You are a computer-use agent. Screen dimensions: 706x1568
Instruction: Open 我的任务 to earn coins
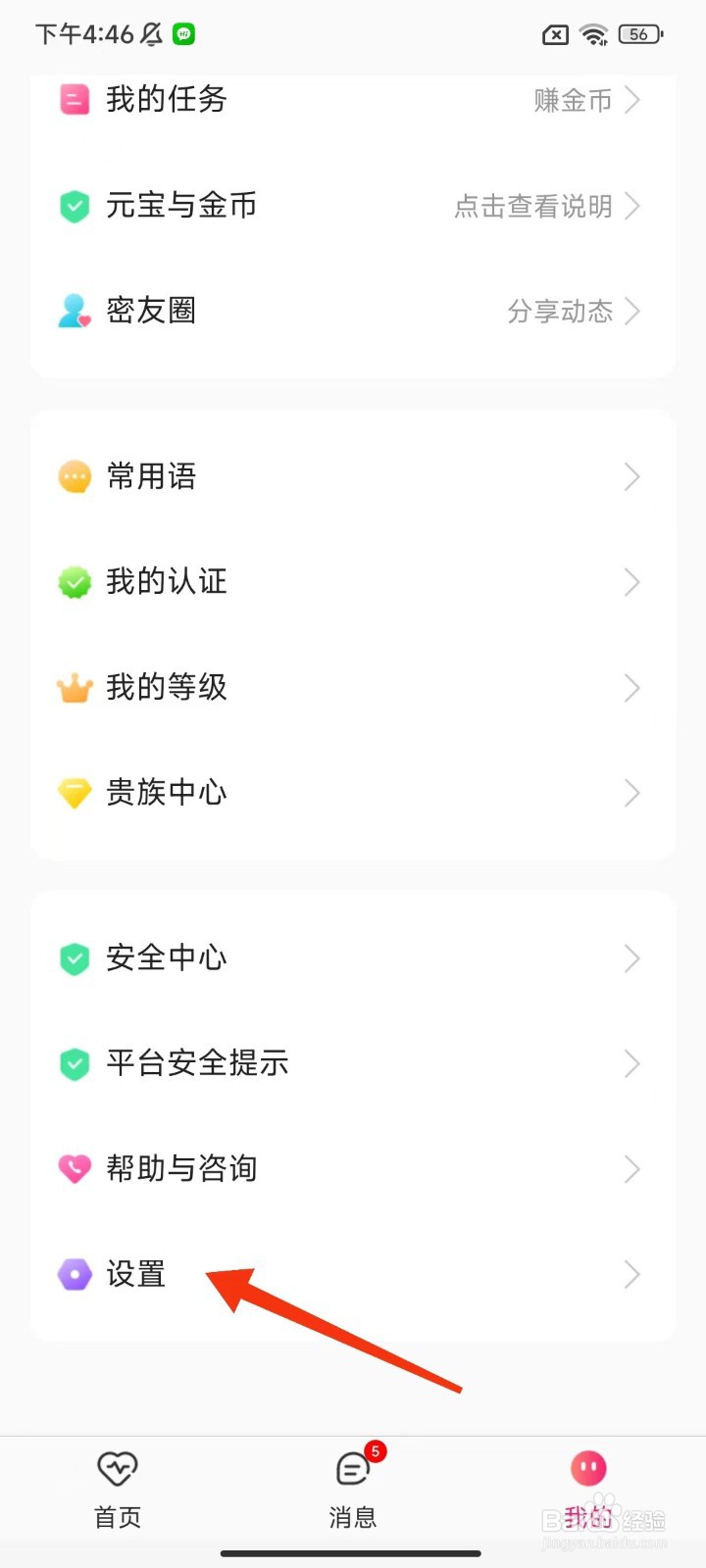pyautogui.click(x=353, y=100)
